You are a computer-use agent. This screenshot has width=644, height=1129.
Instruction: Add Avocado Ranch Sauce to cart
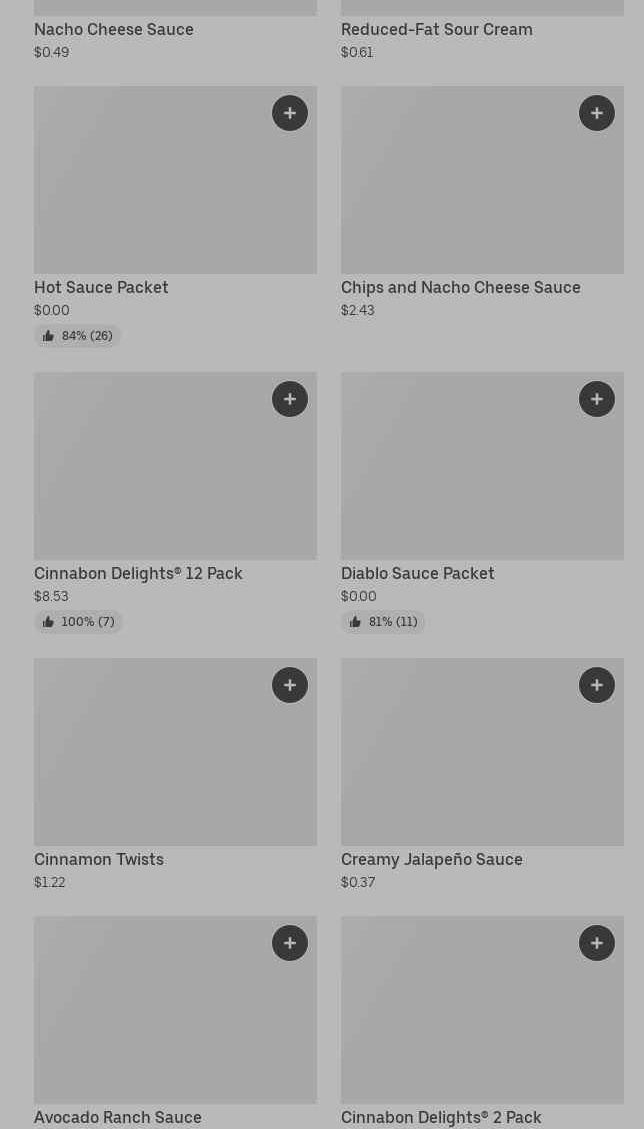coord(290,943)
